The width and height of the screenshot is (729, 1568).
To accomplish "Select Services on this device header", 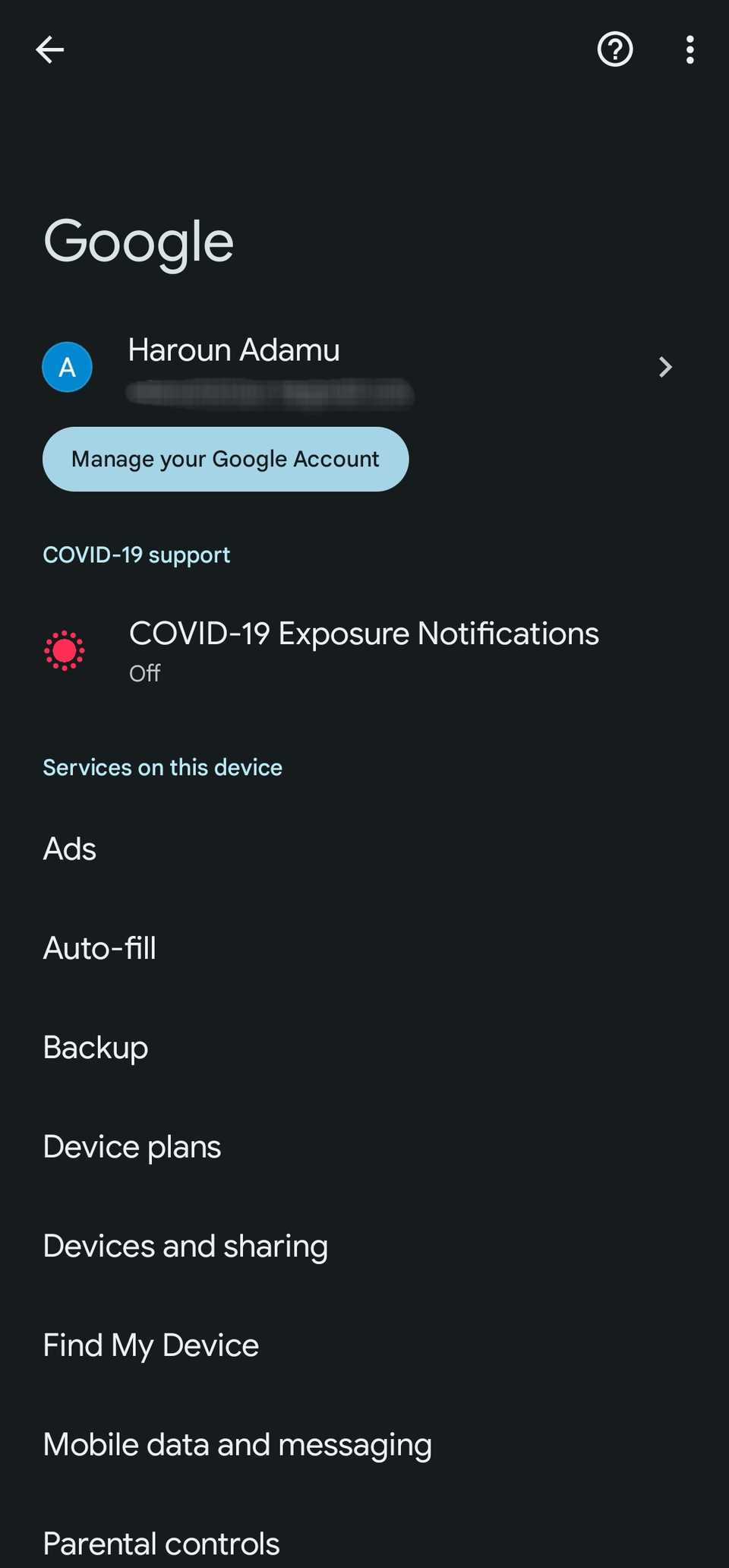I will pos(163,767).
